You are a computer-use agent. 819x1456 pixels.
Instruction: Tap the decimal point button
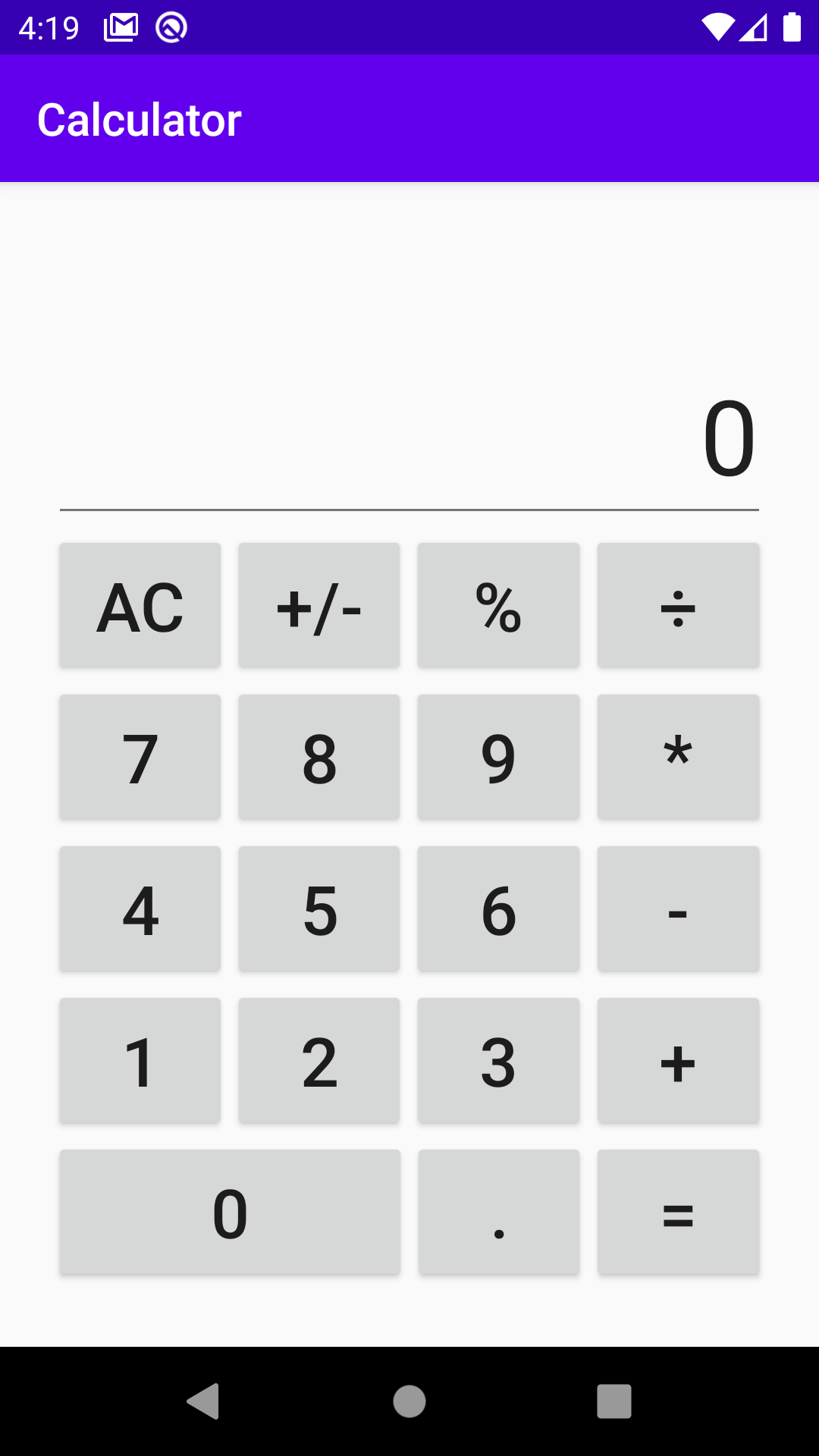tap(498, 1212)
